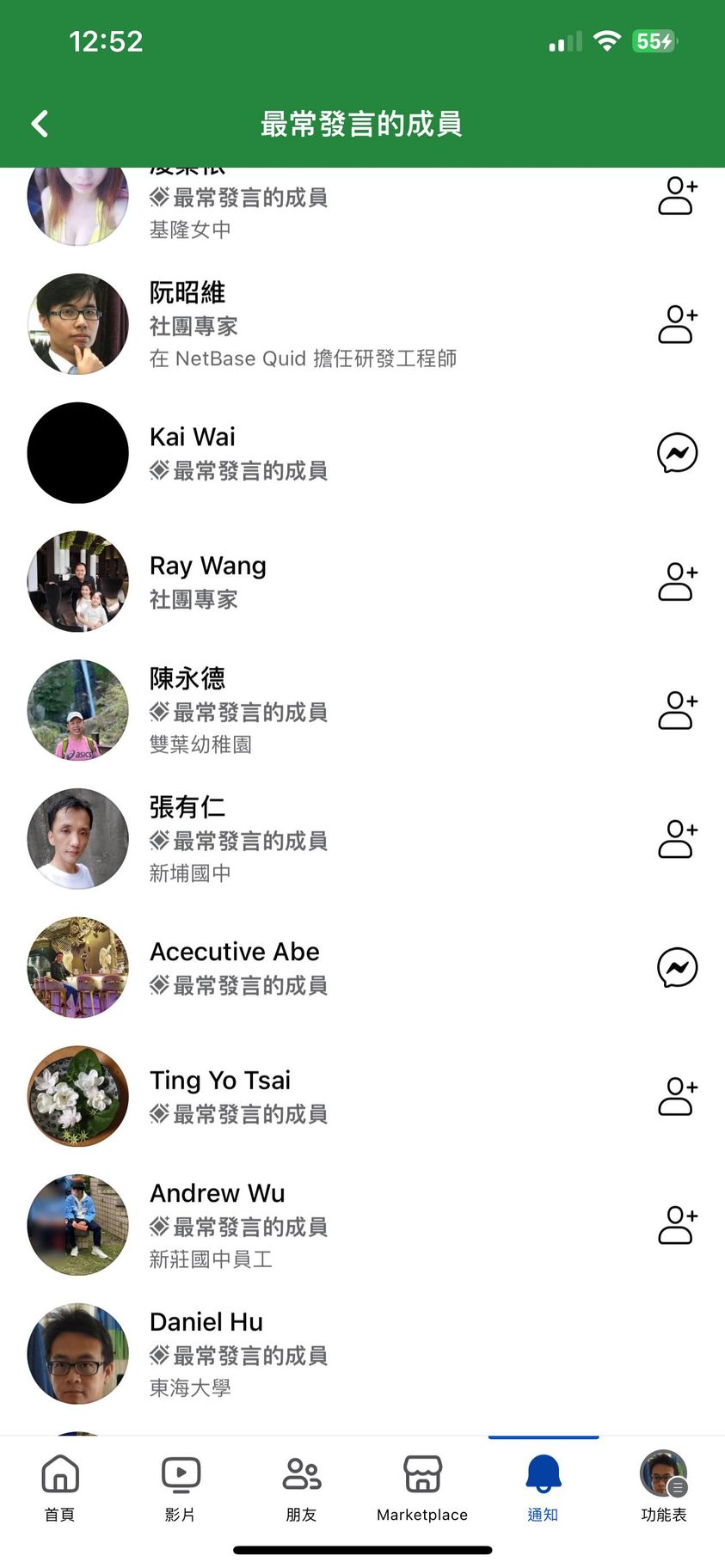This screenshot has width=725, height=1568.
Task: Send friend request to Ray Wang
Action: pyautogui.click(x=677, y=582)
